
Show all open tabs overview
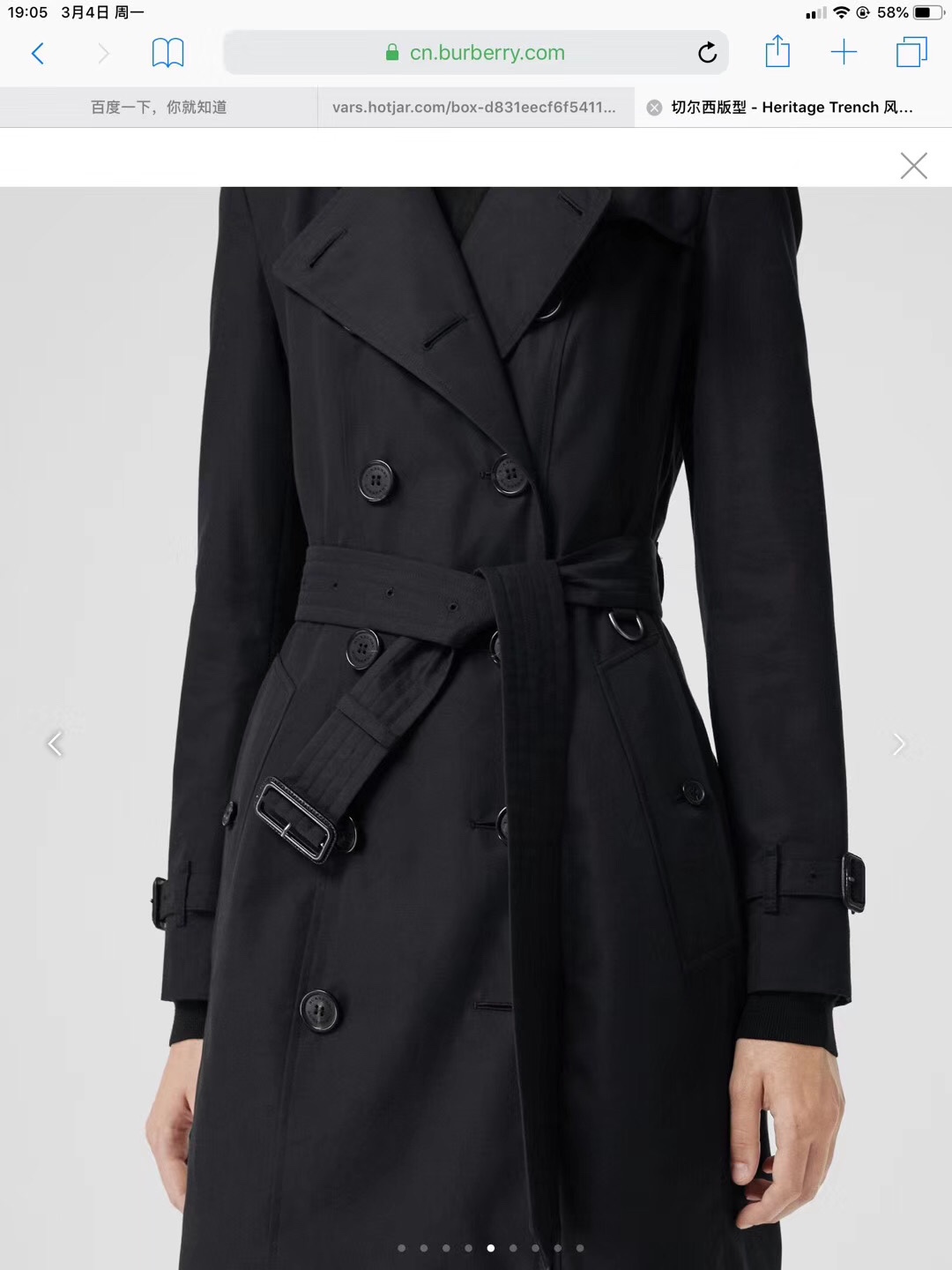coord(911,53)
